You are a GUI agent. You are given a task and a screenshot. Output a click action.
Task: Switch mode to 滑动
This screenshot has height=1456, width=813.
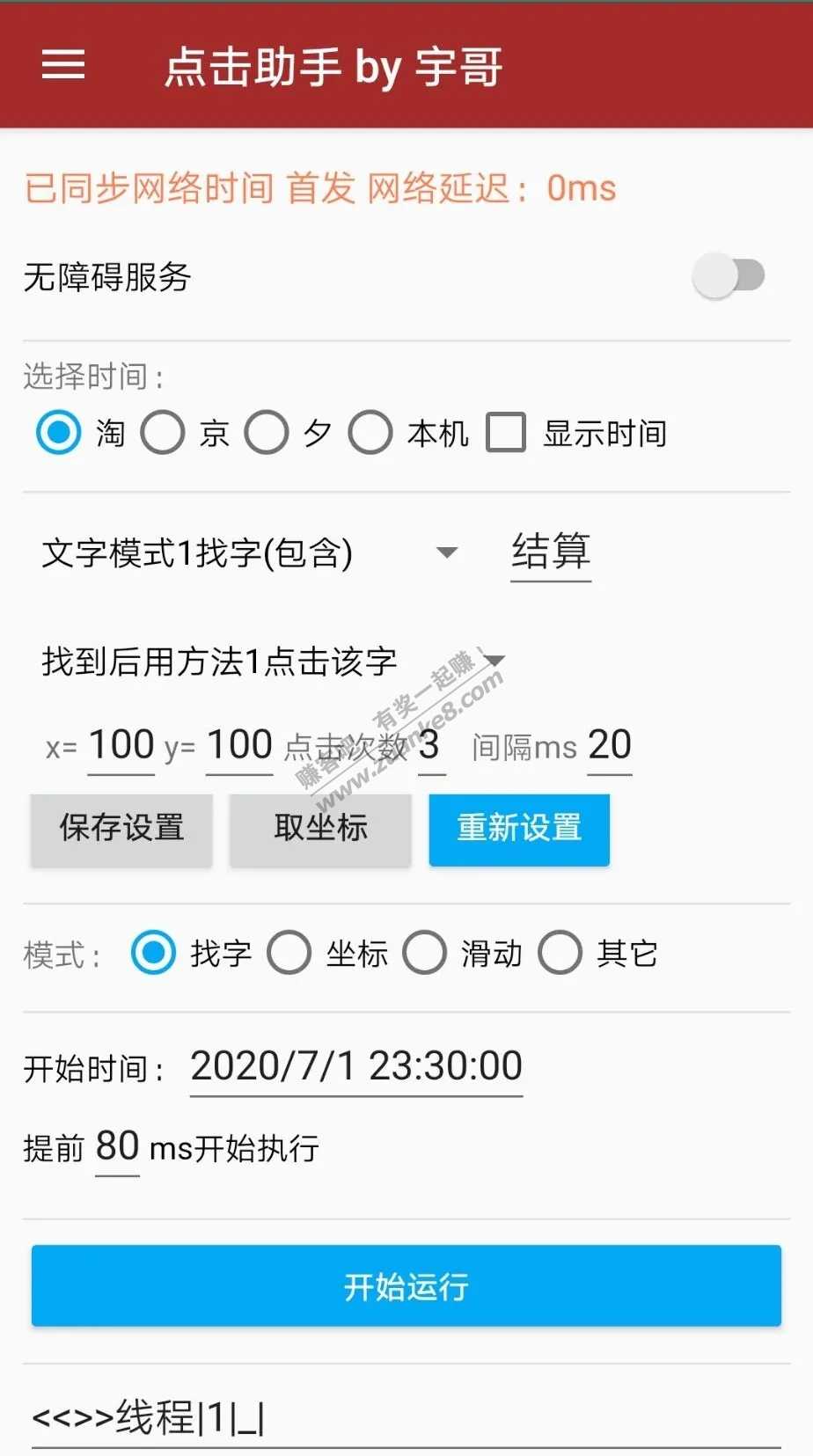425,953
